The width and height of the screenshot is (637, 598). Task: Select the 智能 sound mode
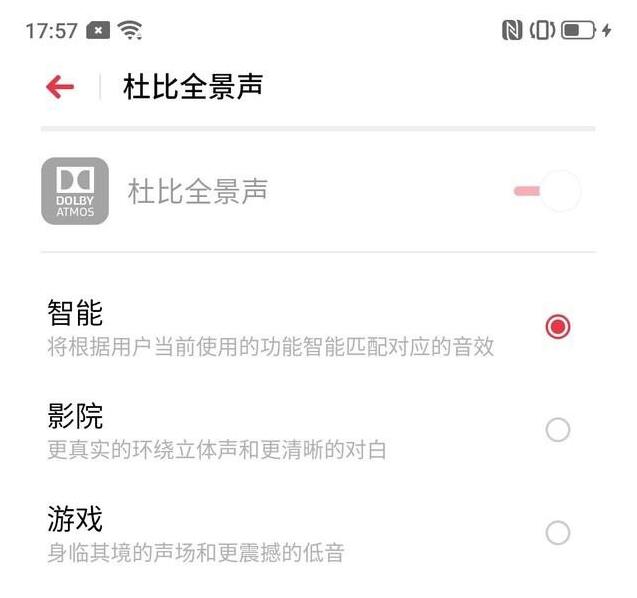point(557,326)
